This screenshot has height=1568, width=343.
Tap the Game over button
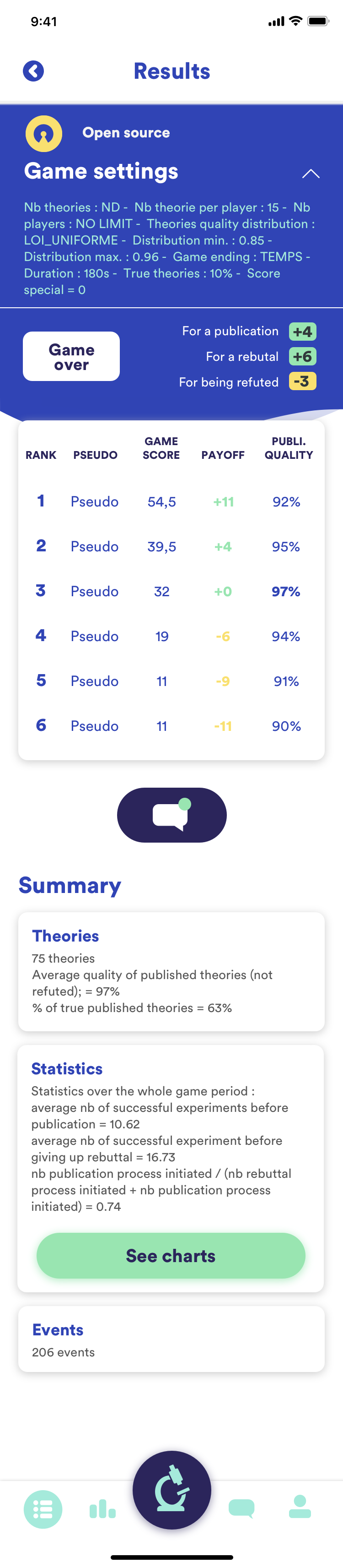pyautogui.click(x=71, y=357)
